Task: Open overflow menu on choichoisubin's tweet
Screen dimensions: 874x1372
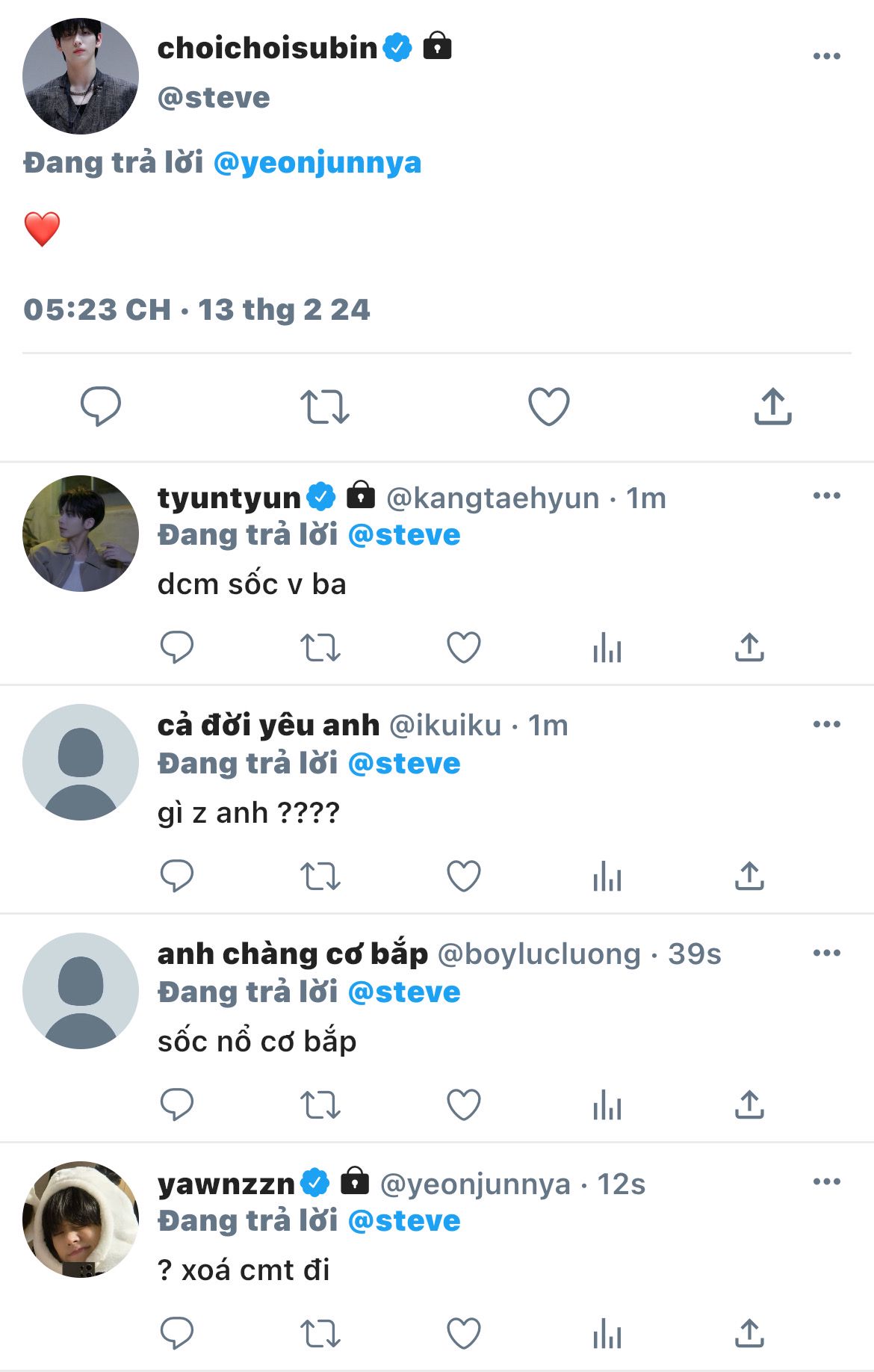Action: (827, 56)
